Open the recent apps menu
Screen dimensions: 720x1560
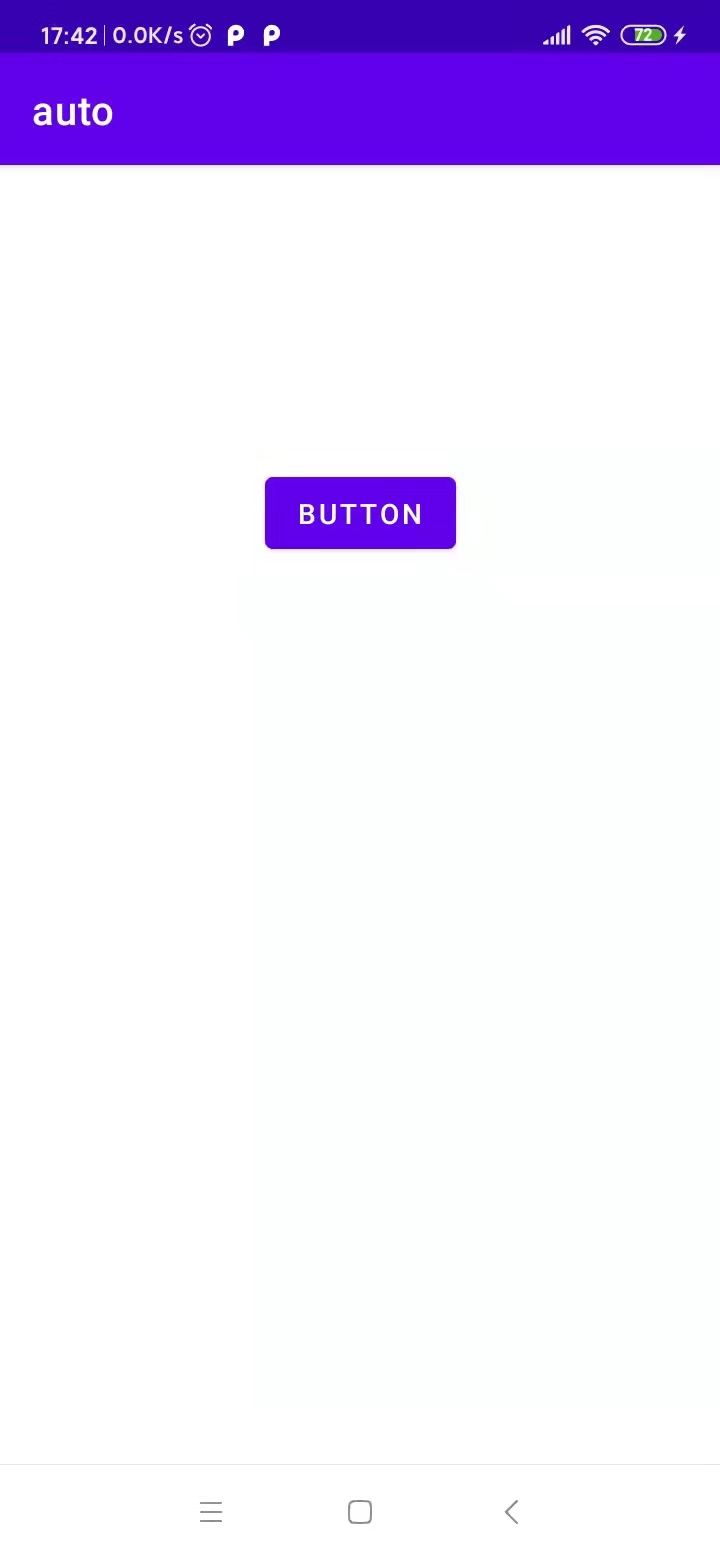[x=211, y=1512]
